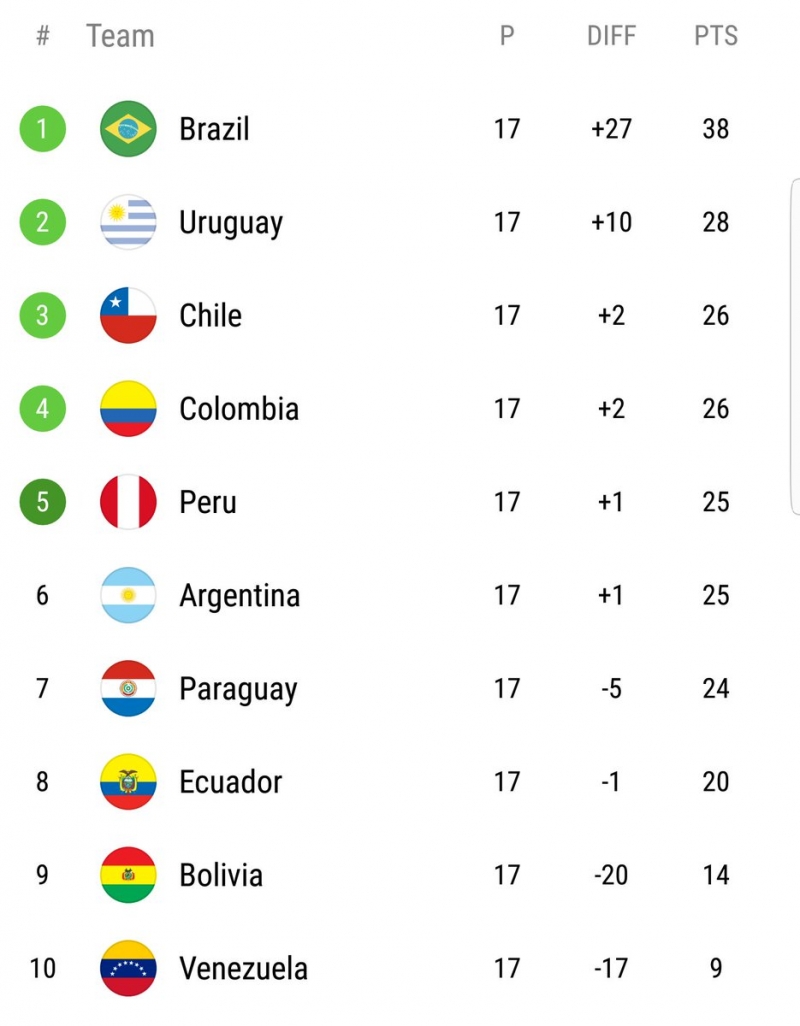Open the Venezuela row
The width and height of the screenshot is (800, 1026).
(243, 968)
